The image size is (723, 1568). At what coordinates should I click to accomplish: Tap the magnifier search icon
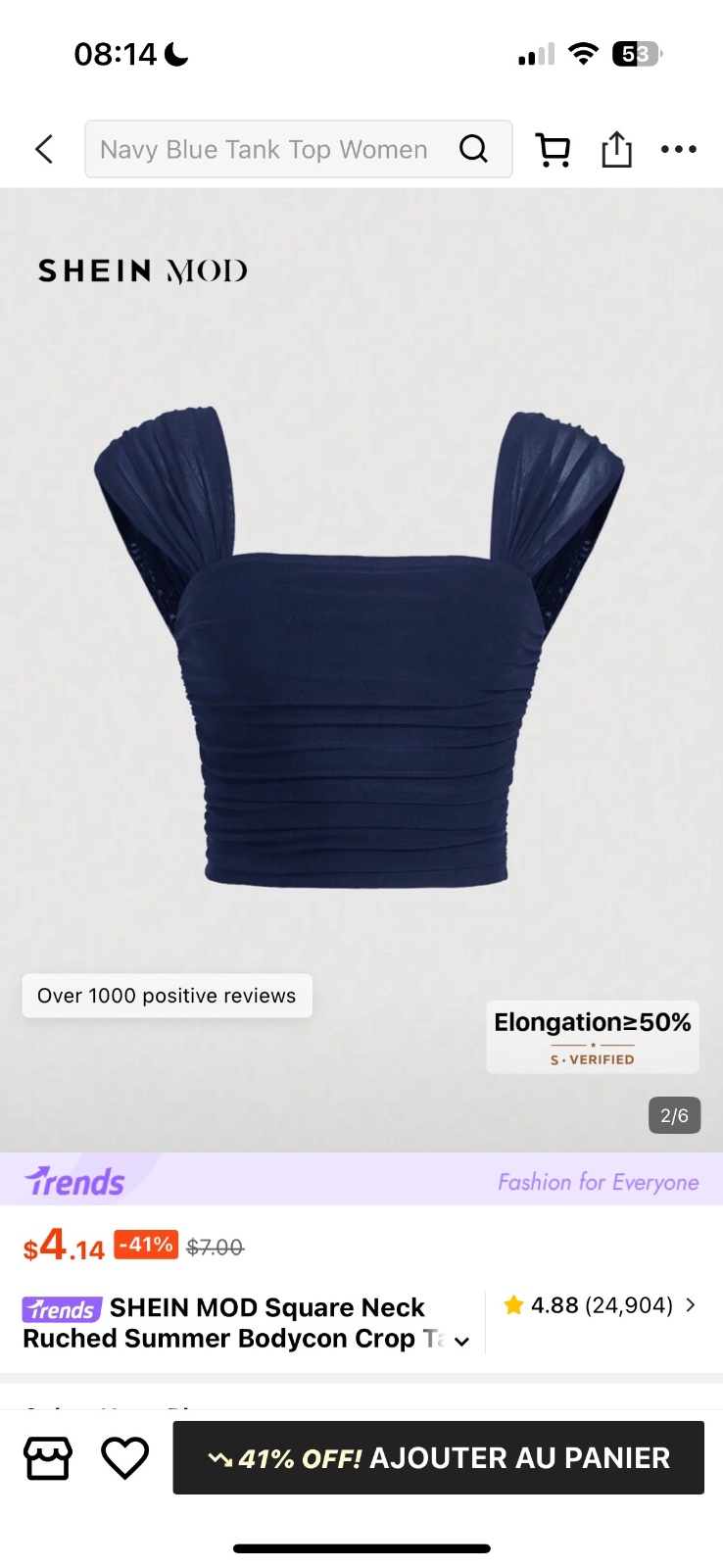[473, 149]
